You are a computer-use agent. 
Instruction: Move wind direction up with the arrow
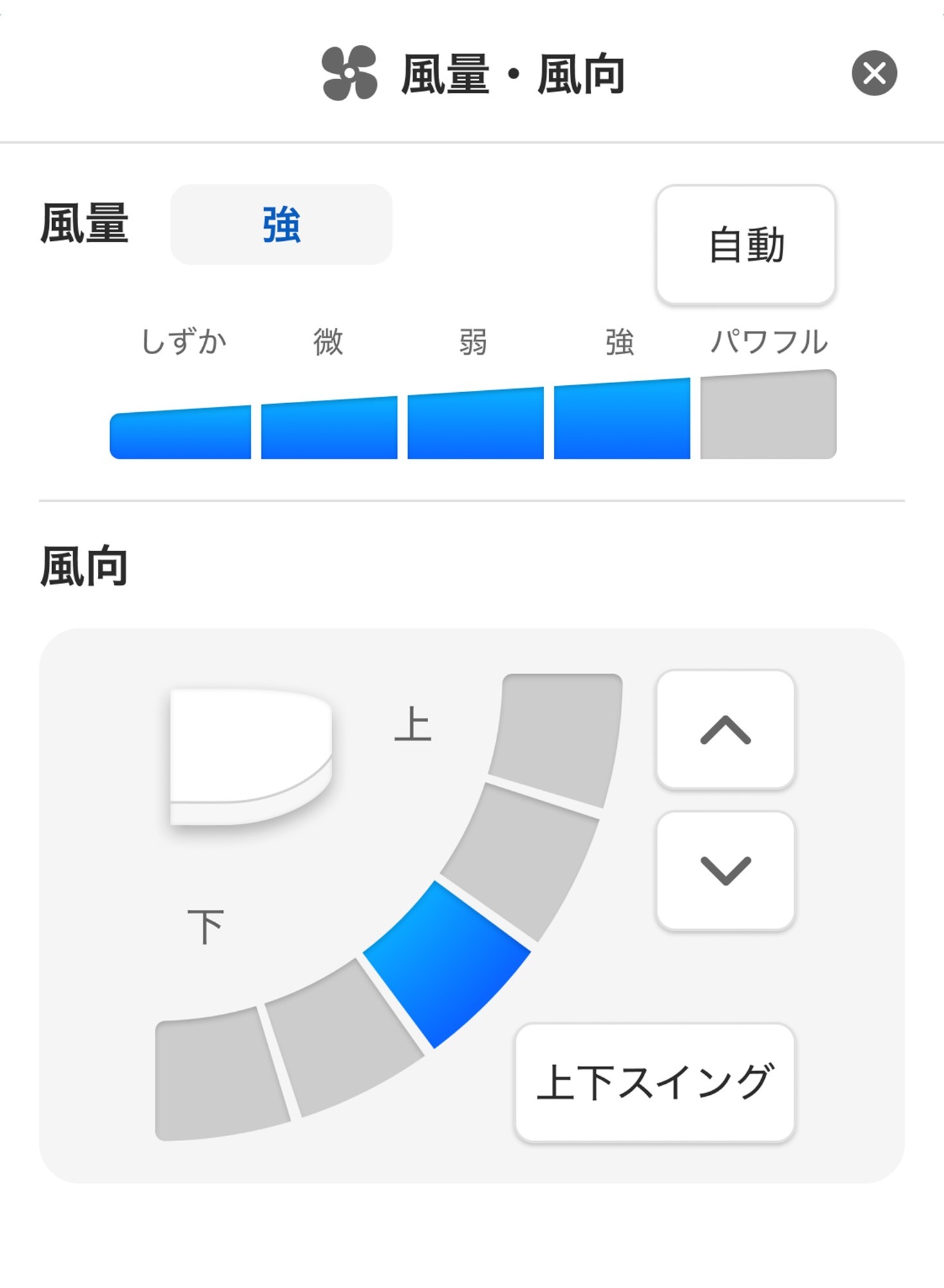725,730
